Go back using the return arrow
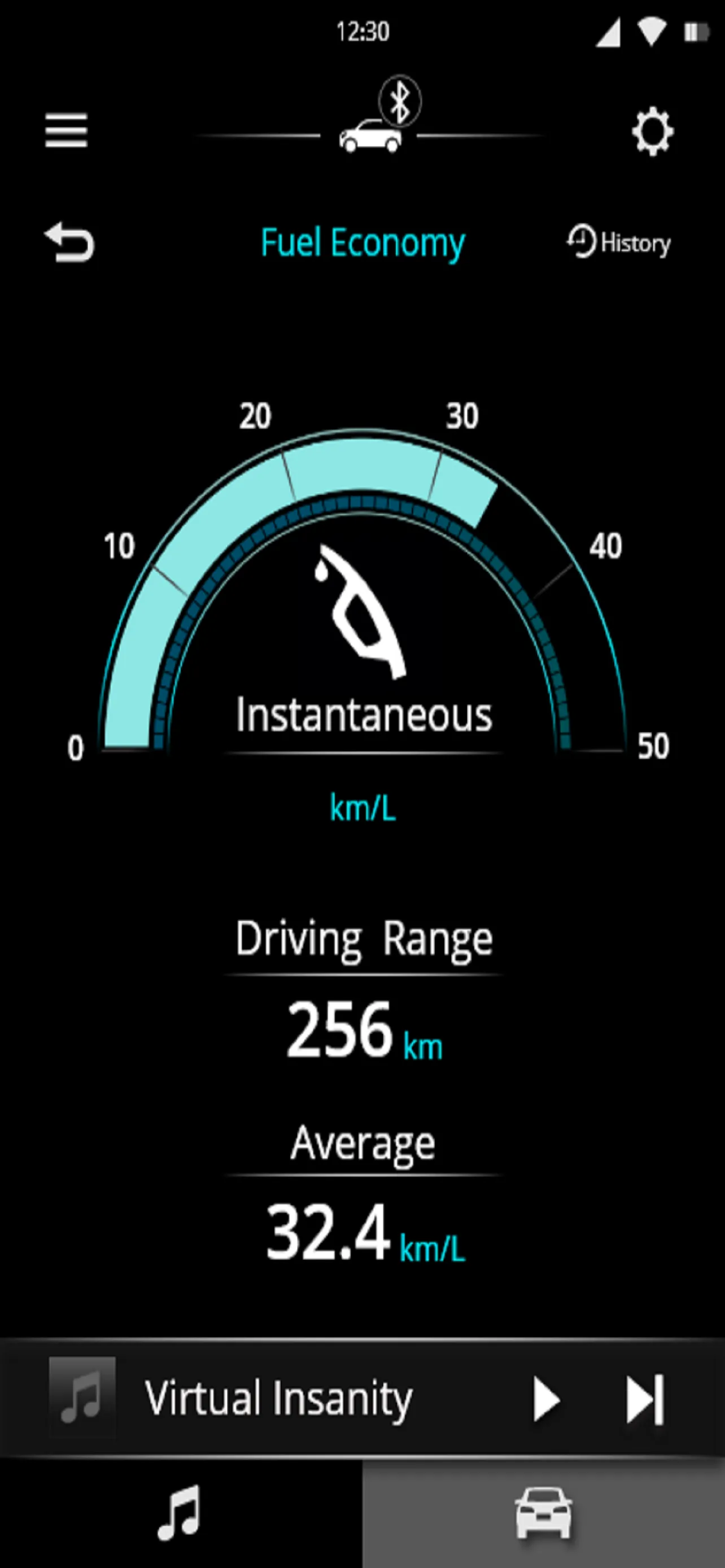This screenshot has height=1568, width=725. [x=69, y=242]
